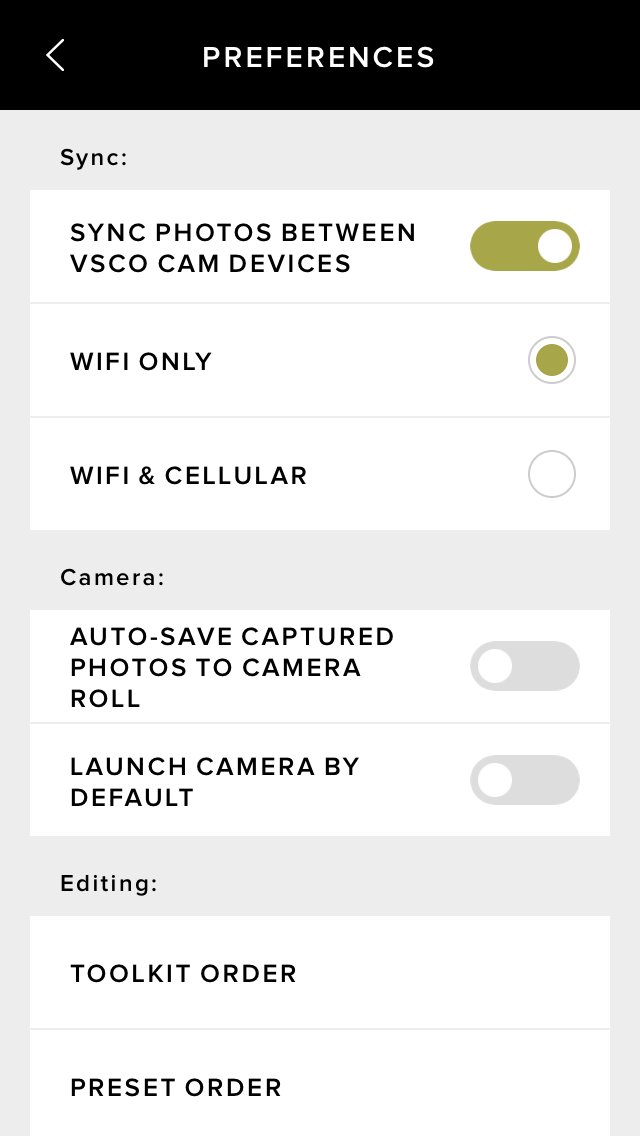Open Preset Order settings
Viewport: 640px width, 1136px height.
tap(320, 1083)
